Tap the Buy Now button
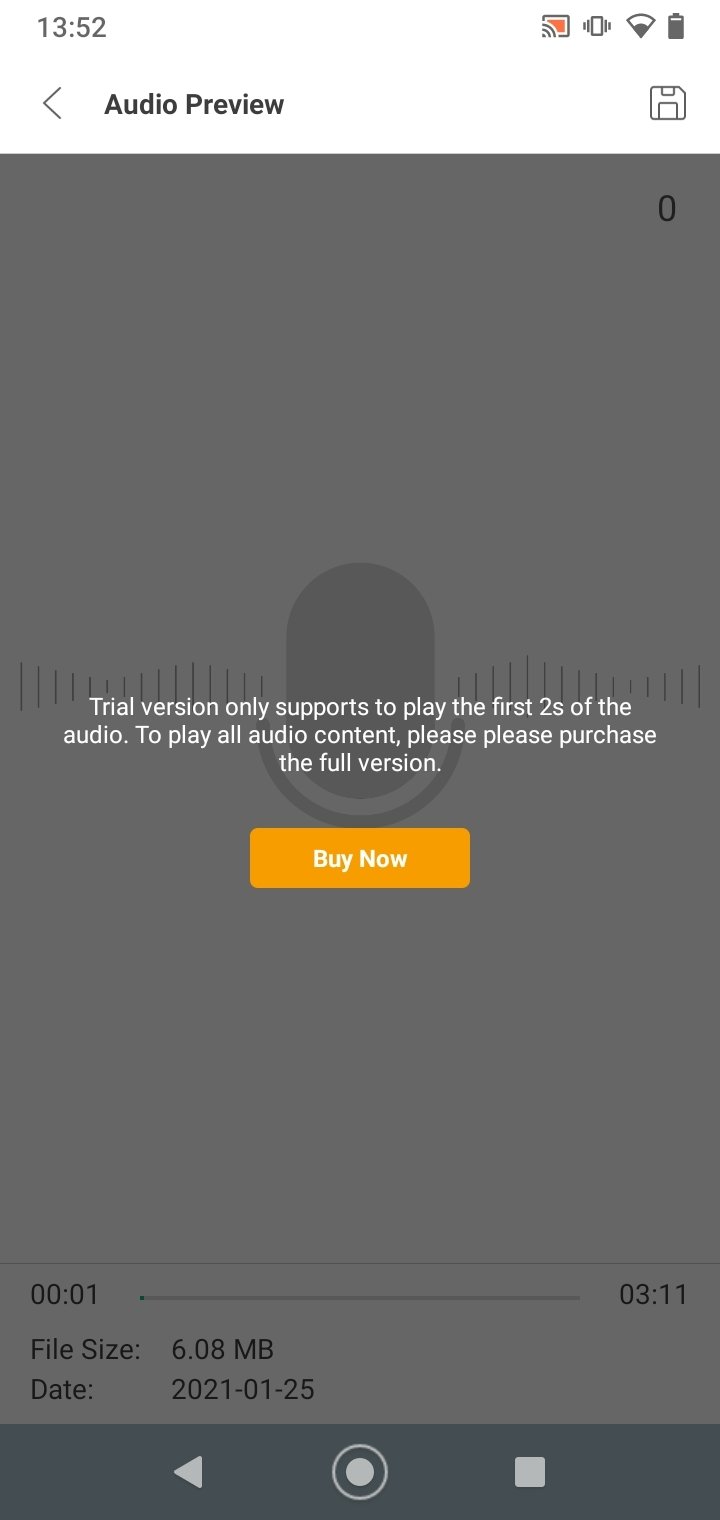This screenshot has height=1520, width=720. coord(360,858)
